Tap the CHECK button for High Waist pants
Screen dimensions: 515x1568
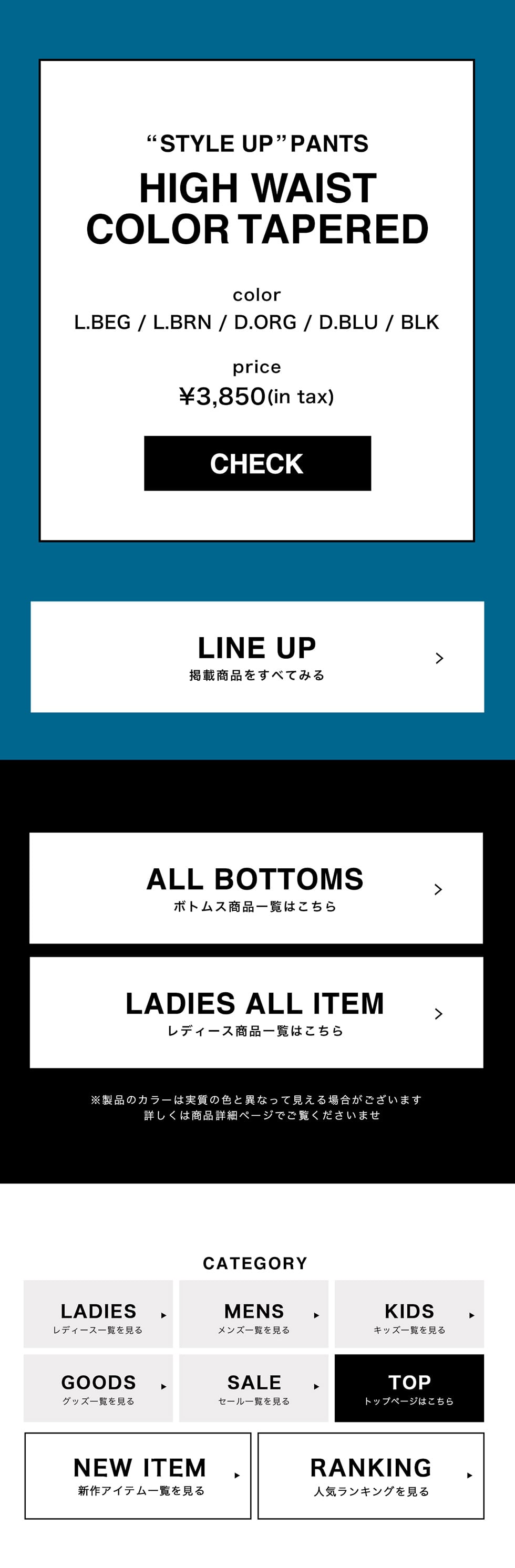257,463
